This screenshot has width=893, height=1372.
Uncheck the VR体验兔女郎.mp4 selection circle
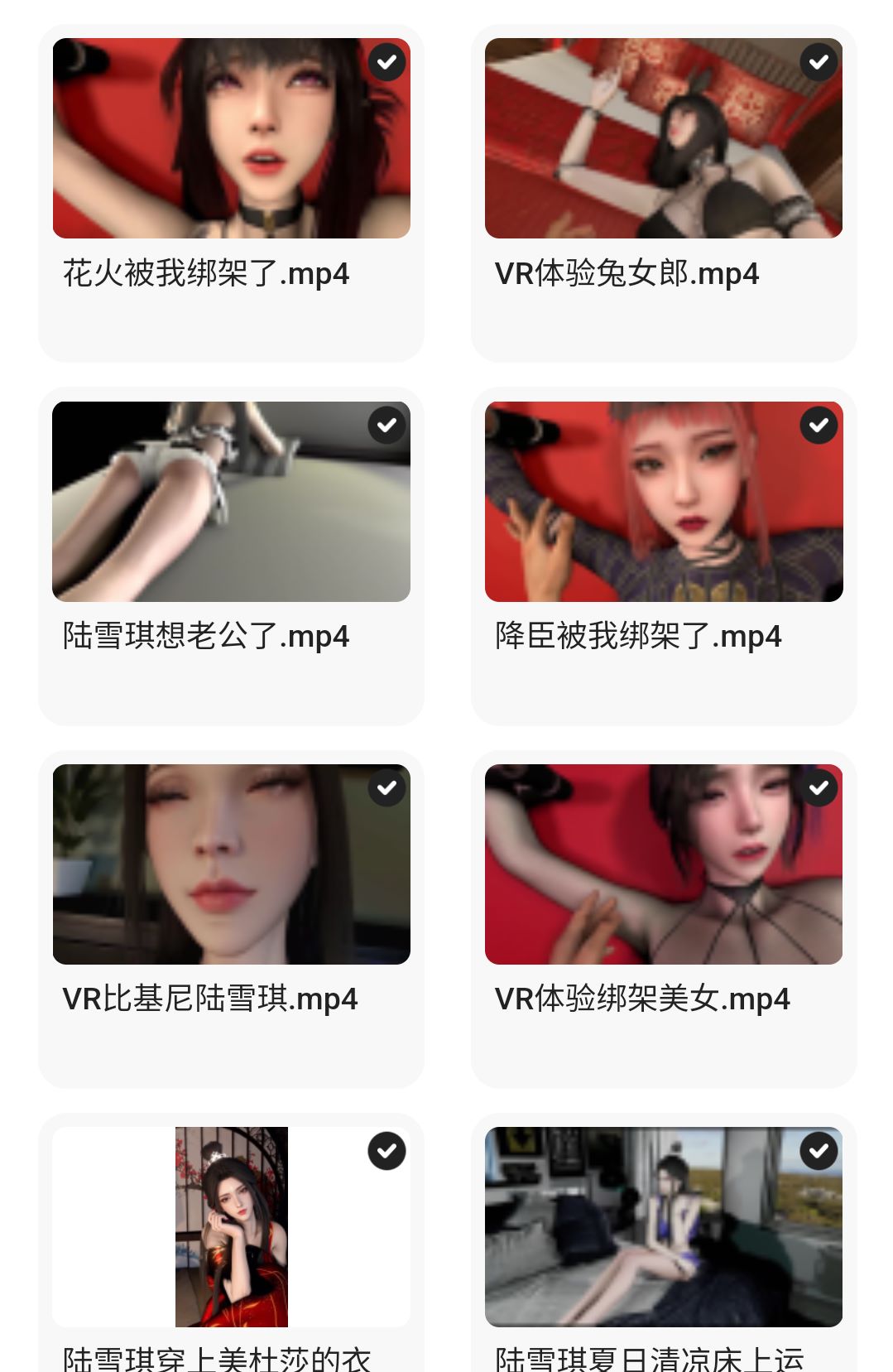click(x=818, y=62)
